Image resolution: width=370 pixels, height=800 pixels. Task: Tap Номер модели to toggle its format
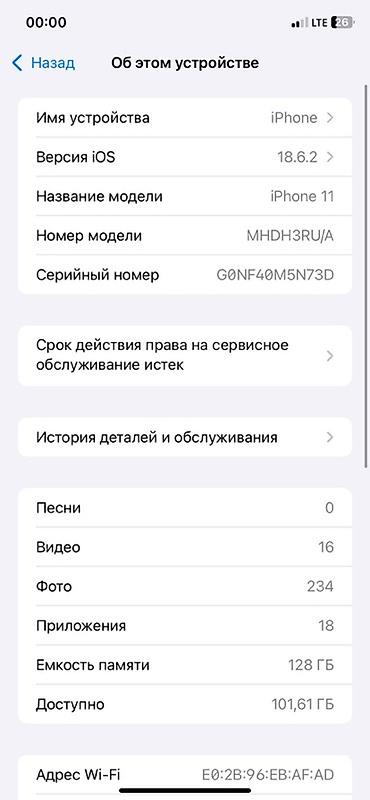(185, 236)
